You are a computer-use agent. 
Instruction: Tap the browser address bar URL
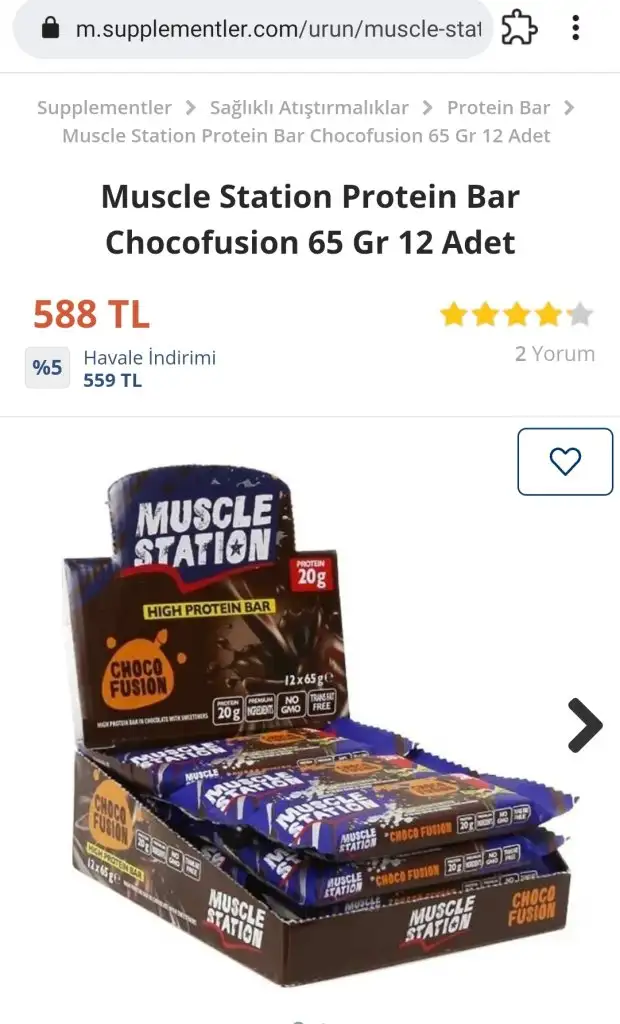pos(278,29)
